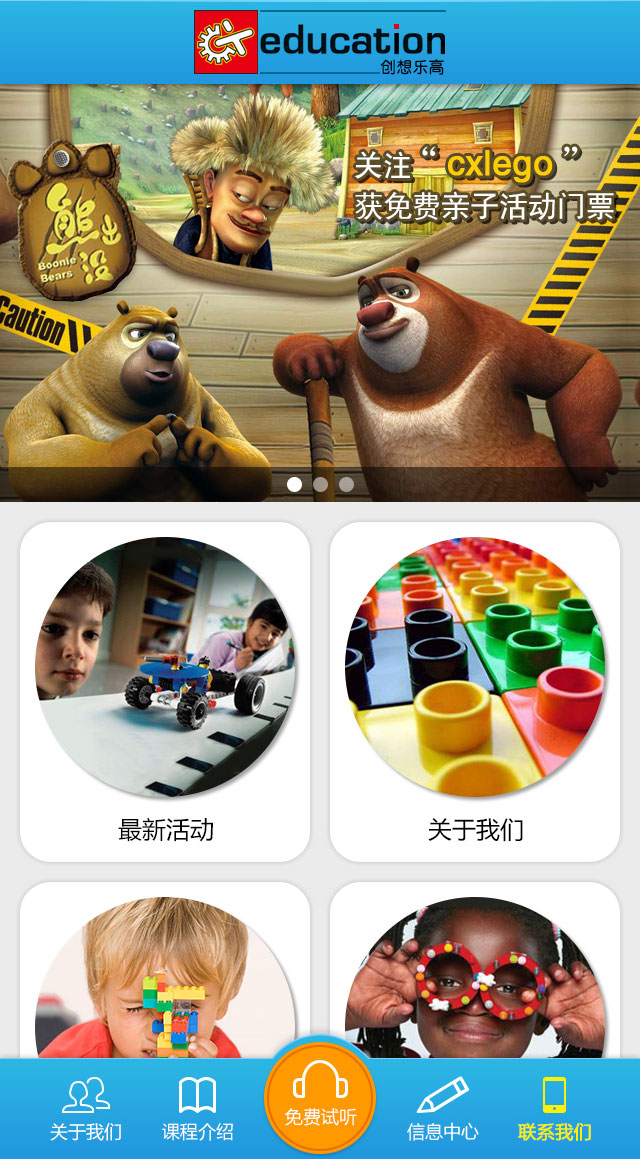This screenshot has width=640, height=1159.
Task: Go to the 信息中心 tab
Action: [x=442, y=1109]
